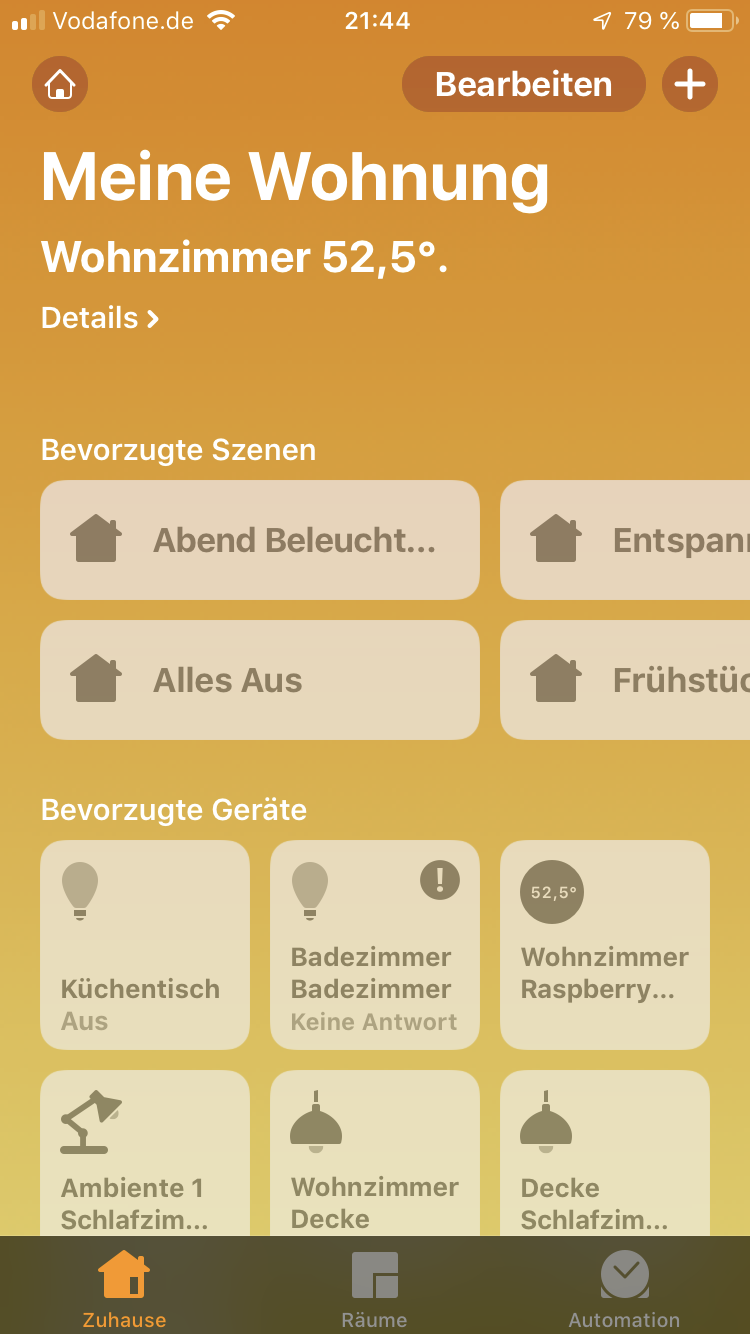Activate the Abend Beleuchtung scene
The height and width of the screenshot is (1334, 750).
point(260,540)
